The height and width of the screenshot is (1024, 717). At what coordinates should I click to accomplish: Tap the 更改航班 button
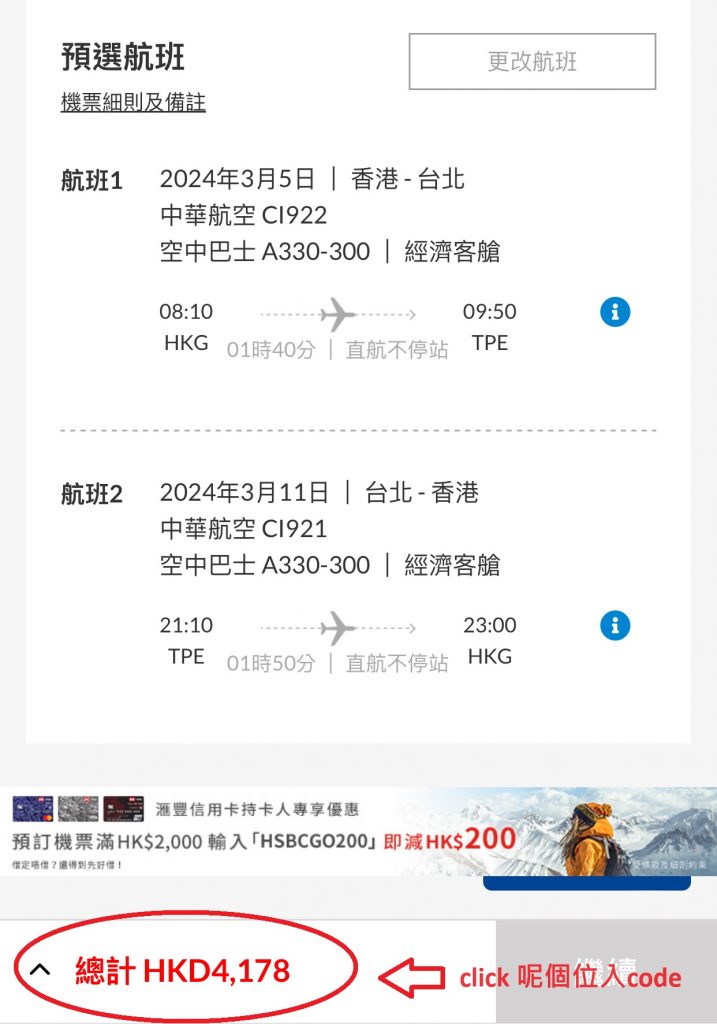pos(532,61)
